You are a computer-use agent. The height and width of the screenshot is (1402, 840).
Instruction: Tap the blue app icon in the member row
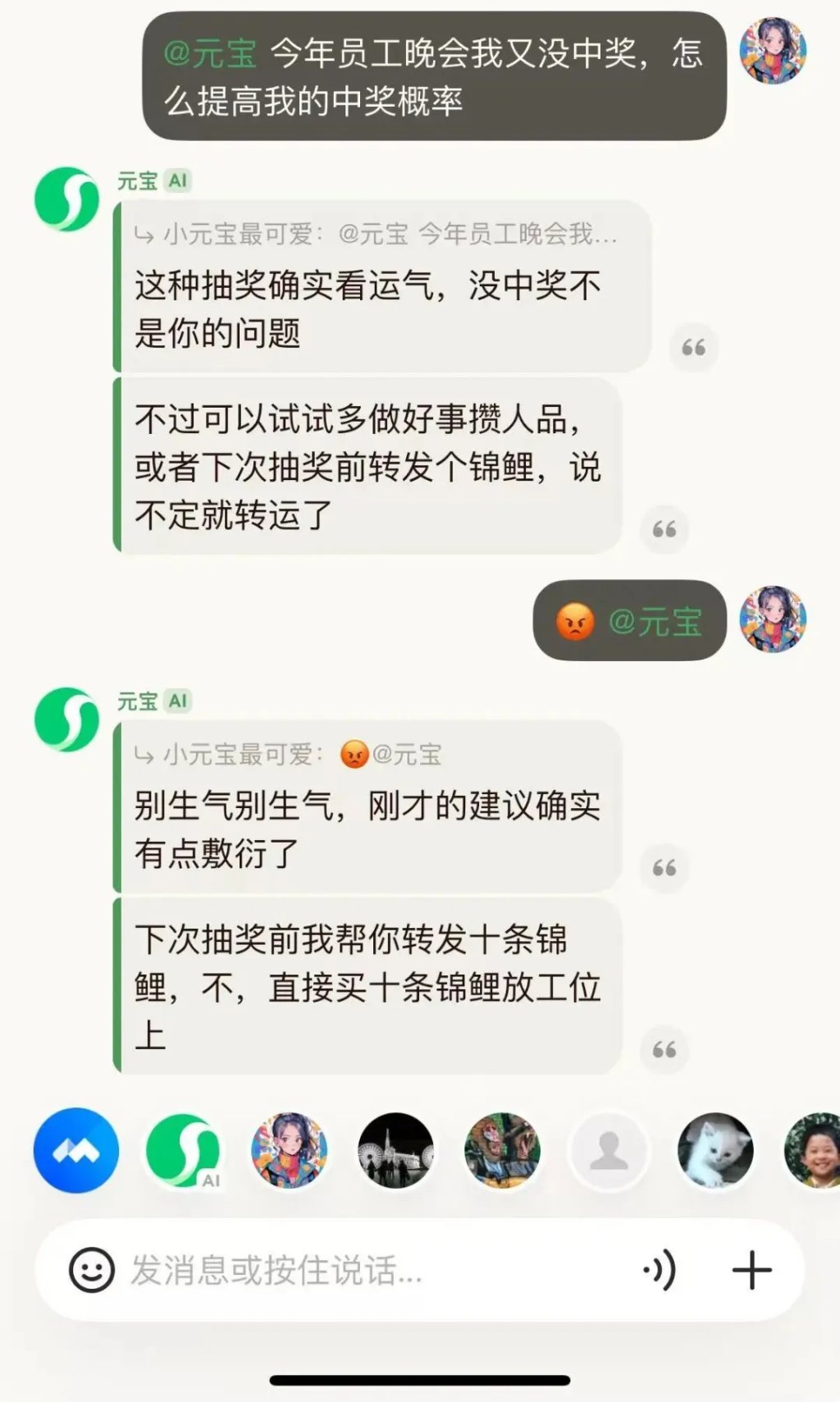click(75, 1150)
